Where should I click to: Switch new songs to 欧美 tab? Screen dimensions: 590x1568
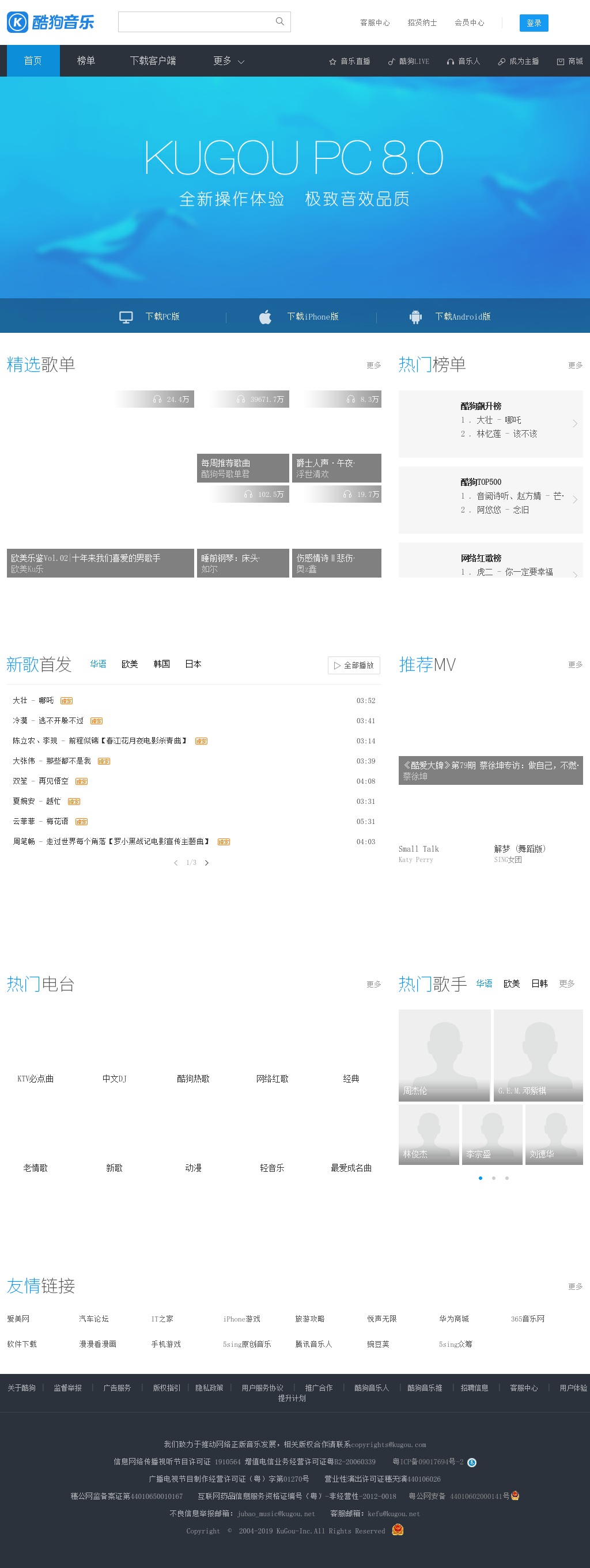click(x=130, y=664)
